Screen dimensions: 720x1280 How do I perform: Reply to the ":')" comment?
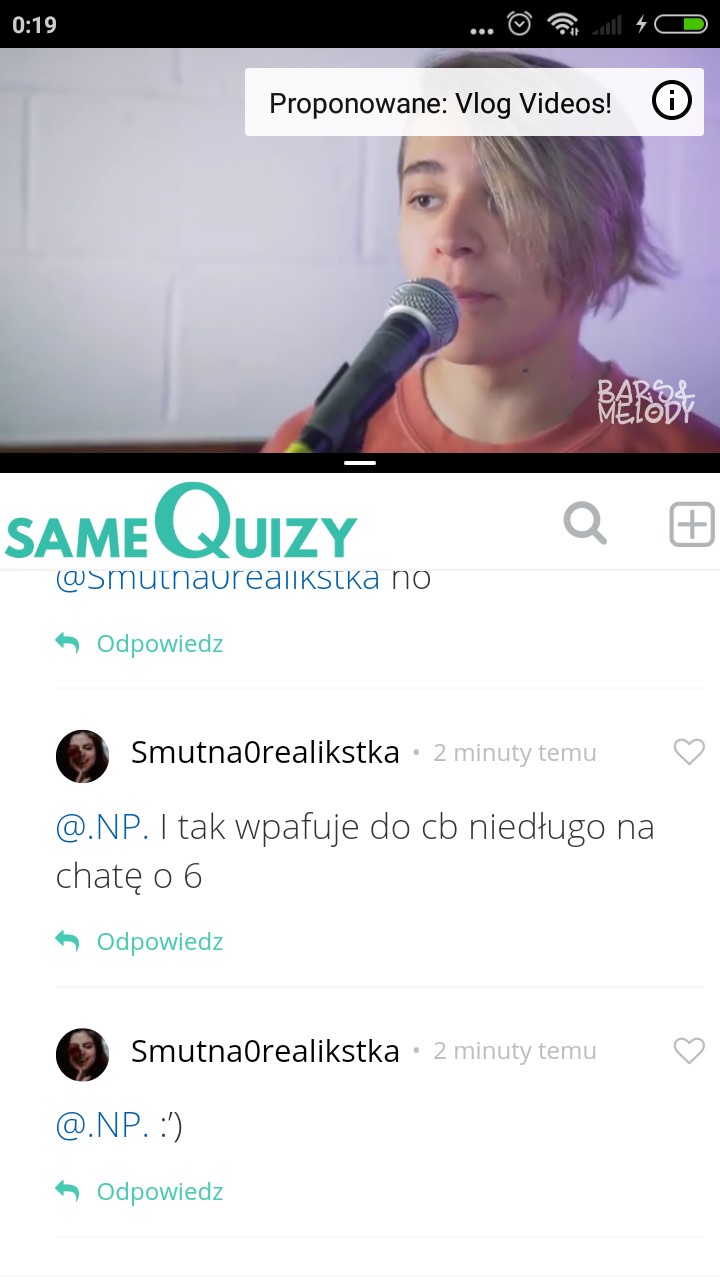(x=140, y=1192)
